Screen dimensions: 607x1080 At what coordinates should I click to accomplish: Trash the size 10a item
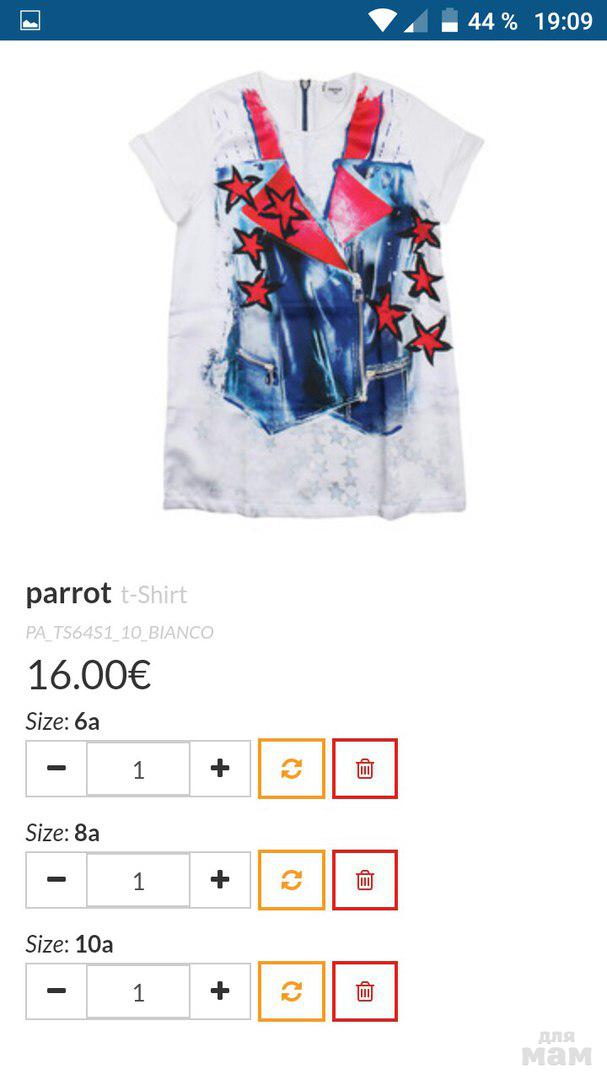365,991
